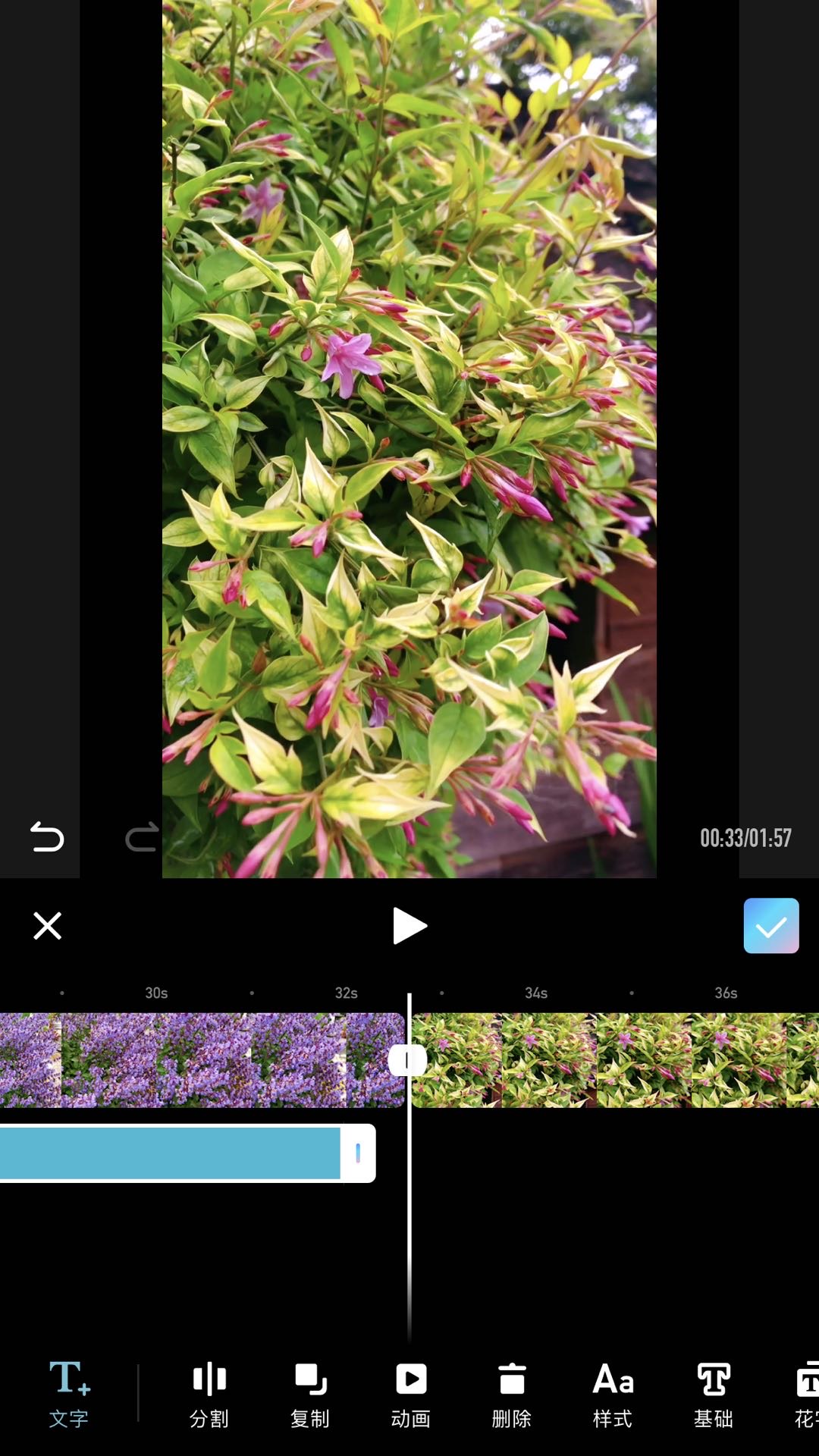This screenshot has width=819, height=1456.
Task: Split the clip with 分割
Action: (x=209, y=1394)
